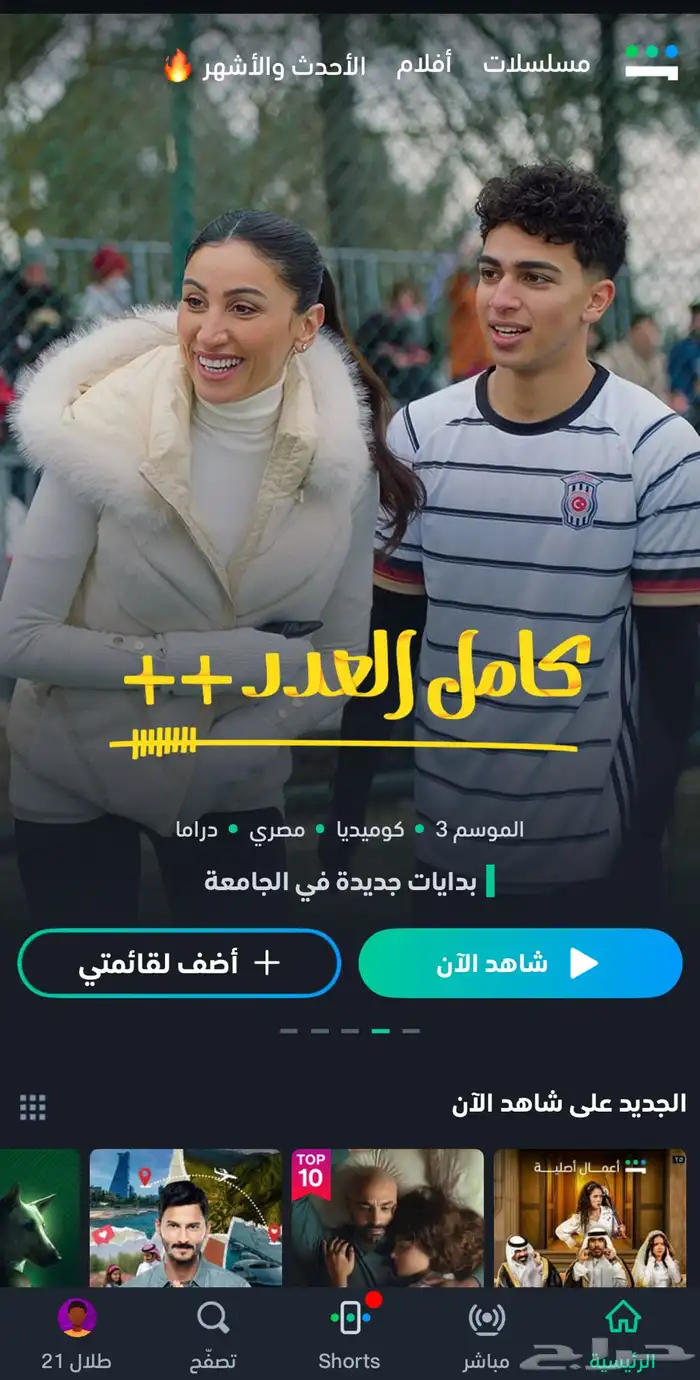
Task: Tap شاهد الآن to play the show
Action: coord(520,963)
